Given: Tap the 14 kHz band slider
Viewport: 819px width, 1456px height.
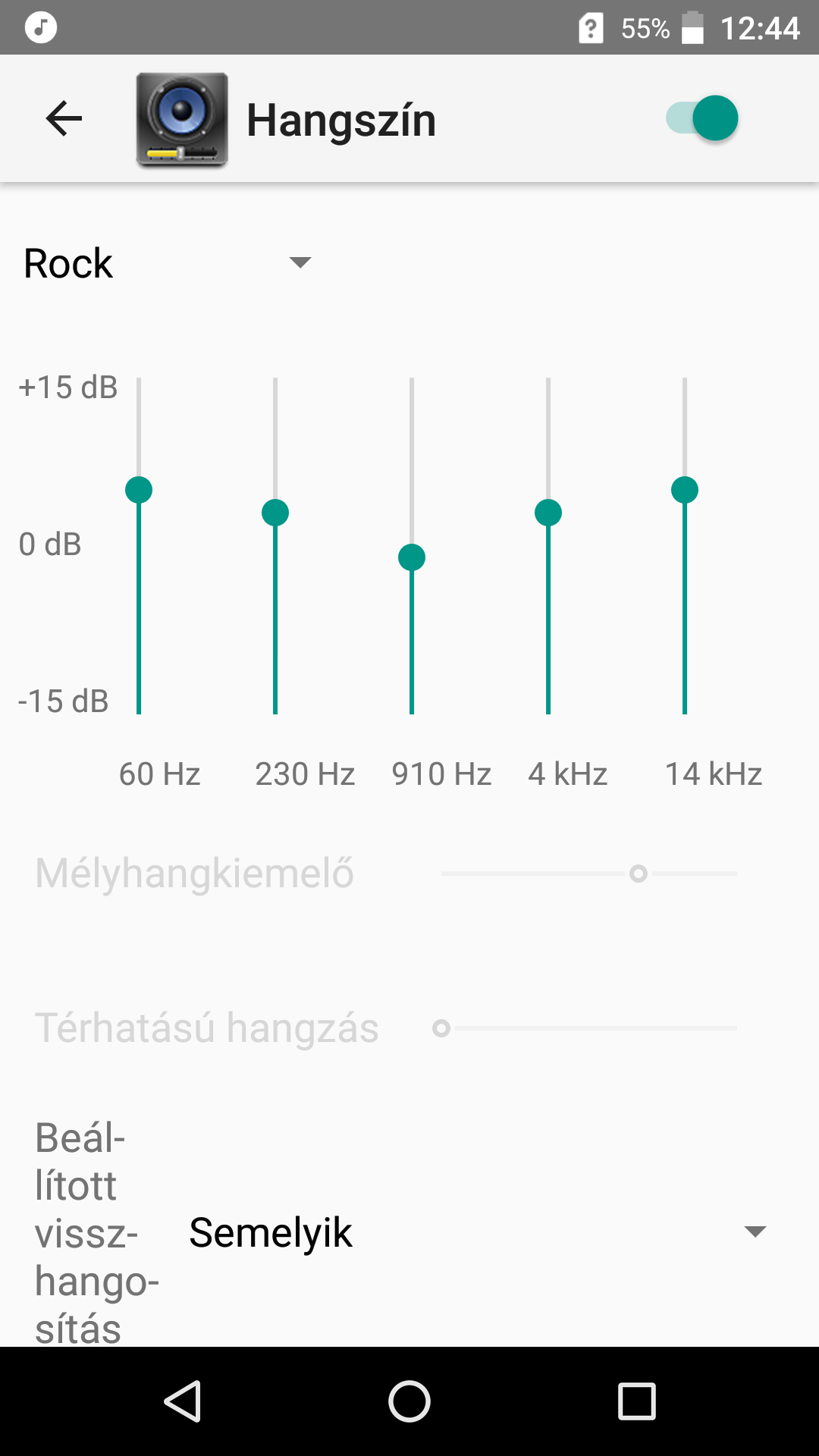Looking at the screenshot, I should tap(685, 546).
